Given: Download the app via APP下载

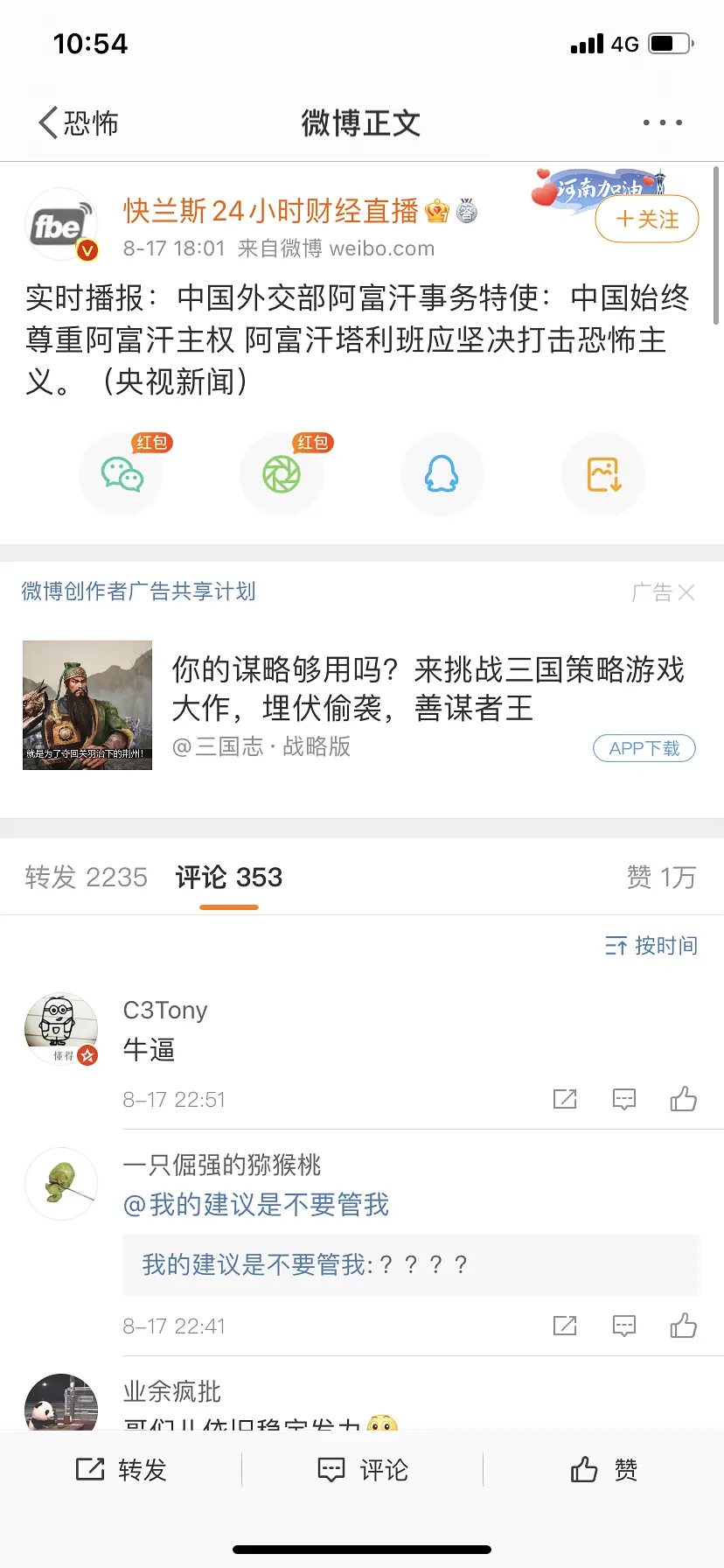Looking at the screenshot, I should (644, 748).
